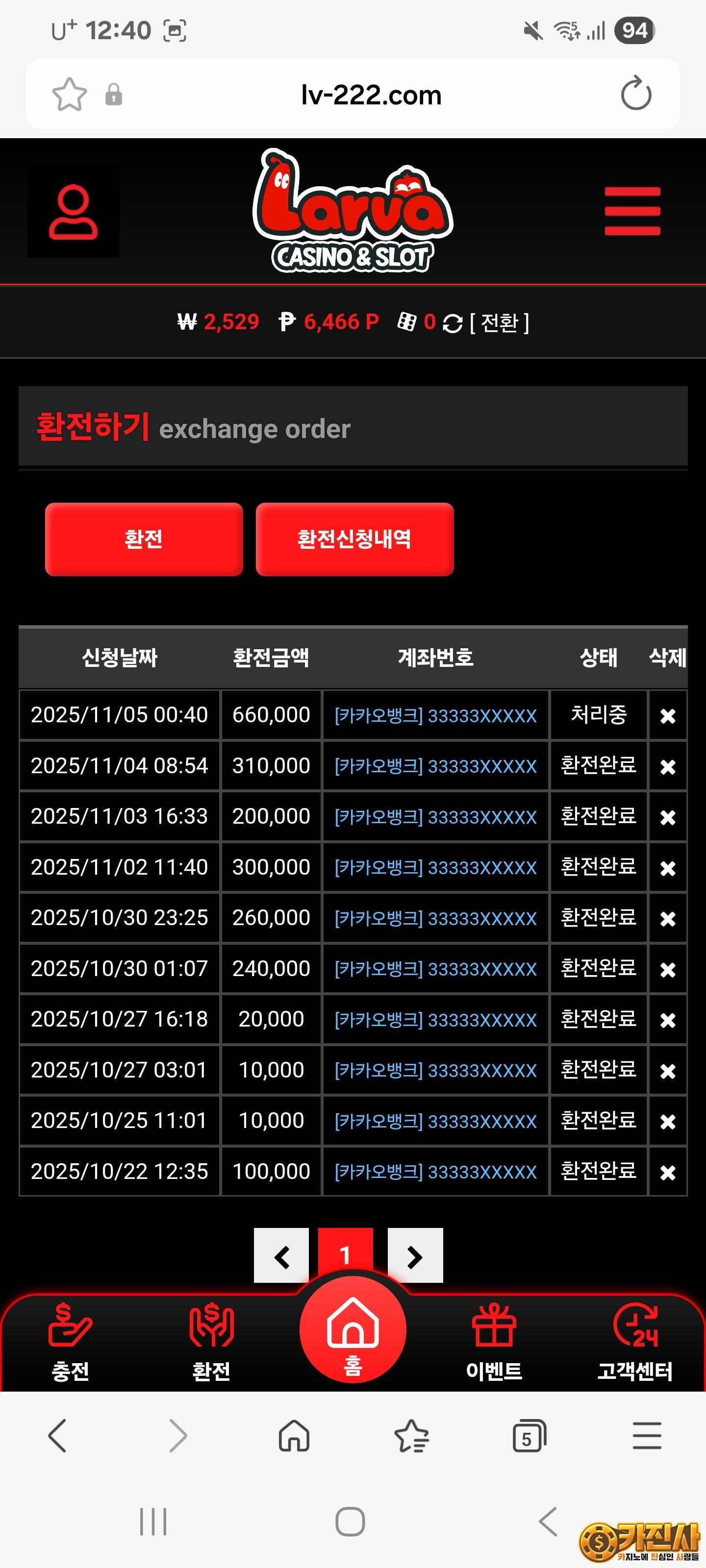Open the browser tabs switcher
706x1568 pixels.
(529, 1437)
